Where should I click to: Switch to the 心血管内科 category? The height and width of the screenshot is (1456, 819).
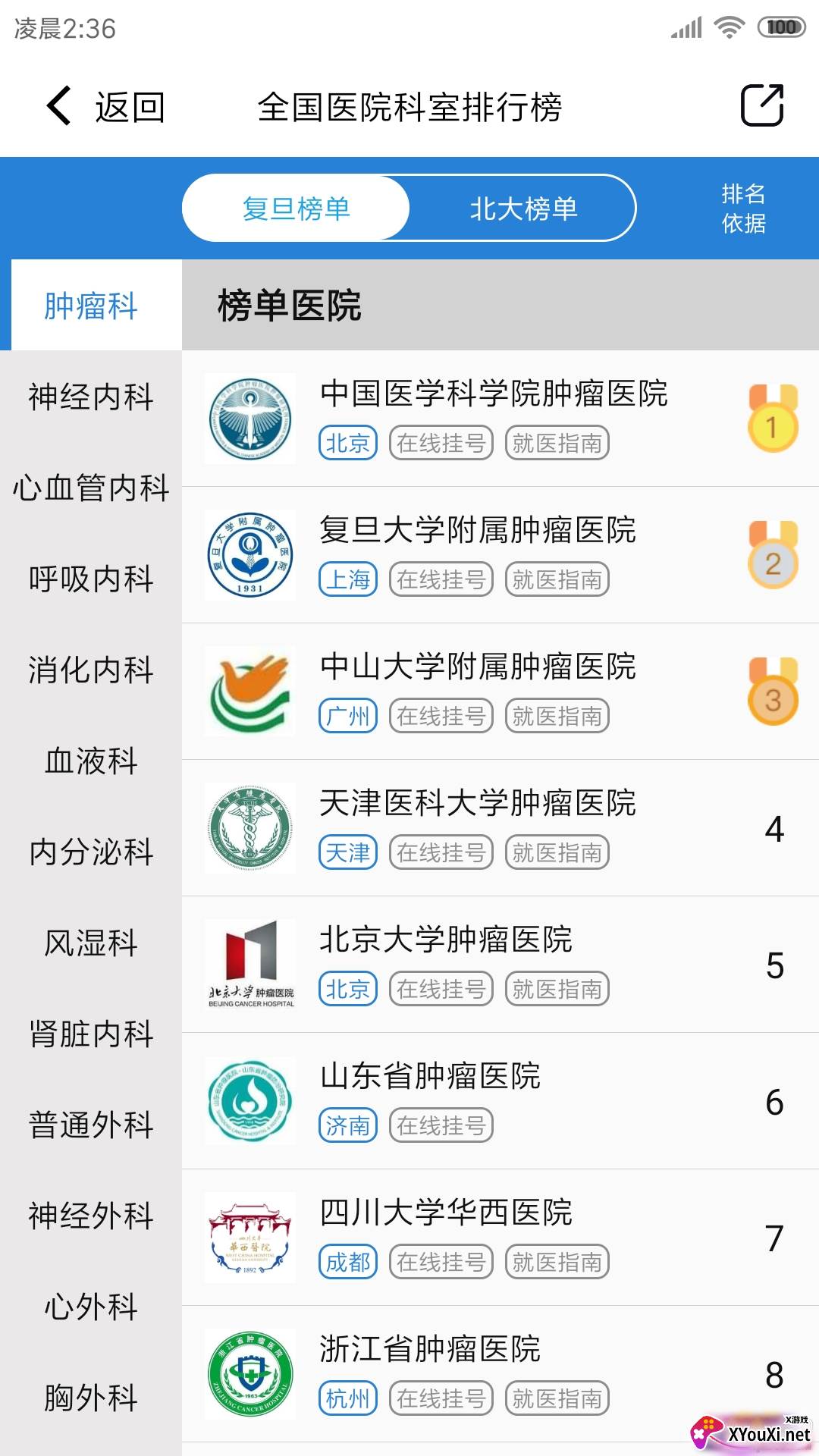(91, 490)
